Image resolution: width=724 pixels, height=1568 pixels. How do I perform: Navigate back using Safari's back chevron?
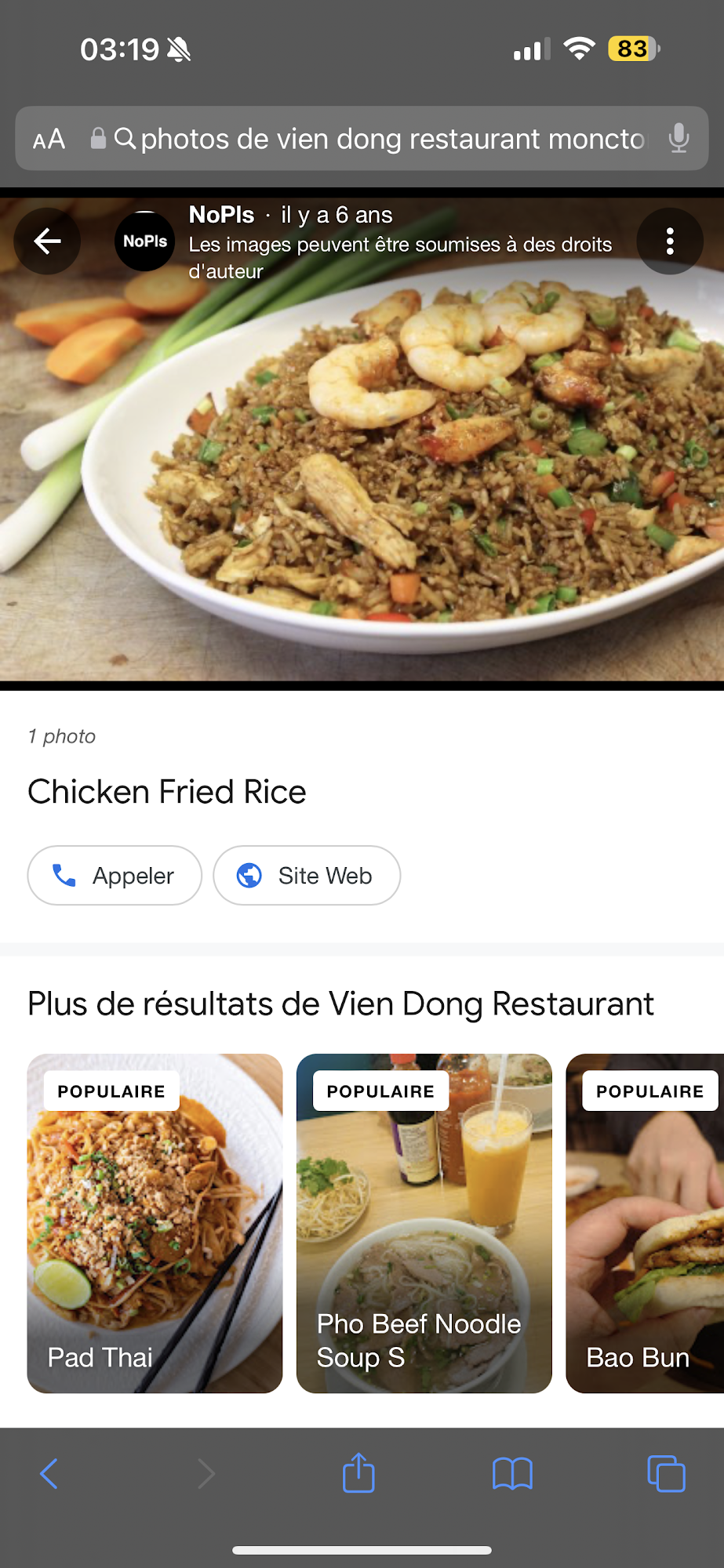tap(49, 1473)
